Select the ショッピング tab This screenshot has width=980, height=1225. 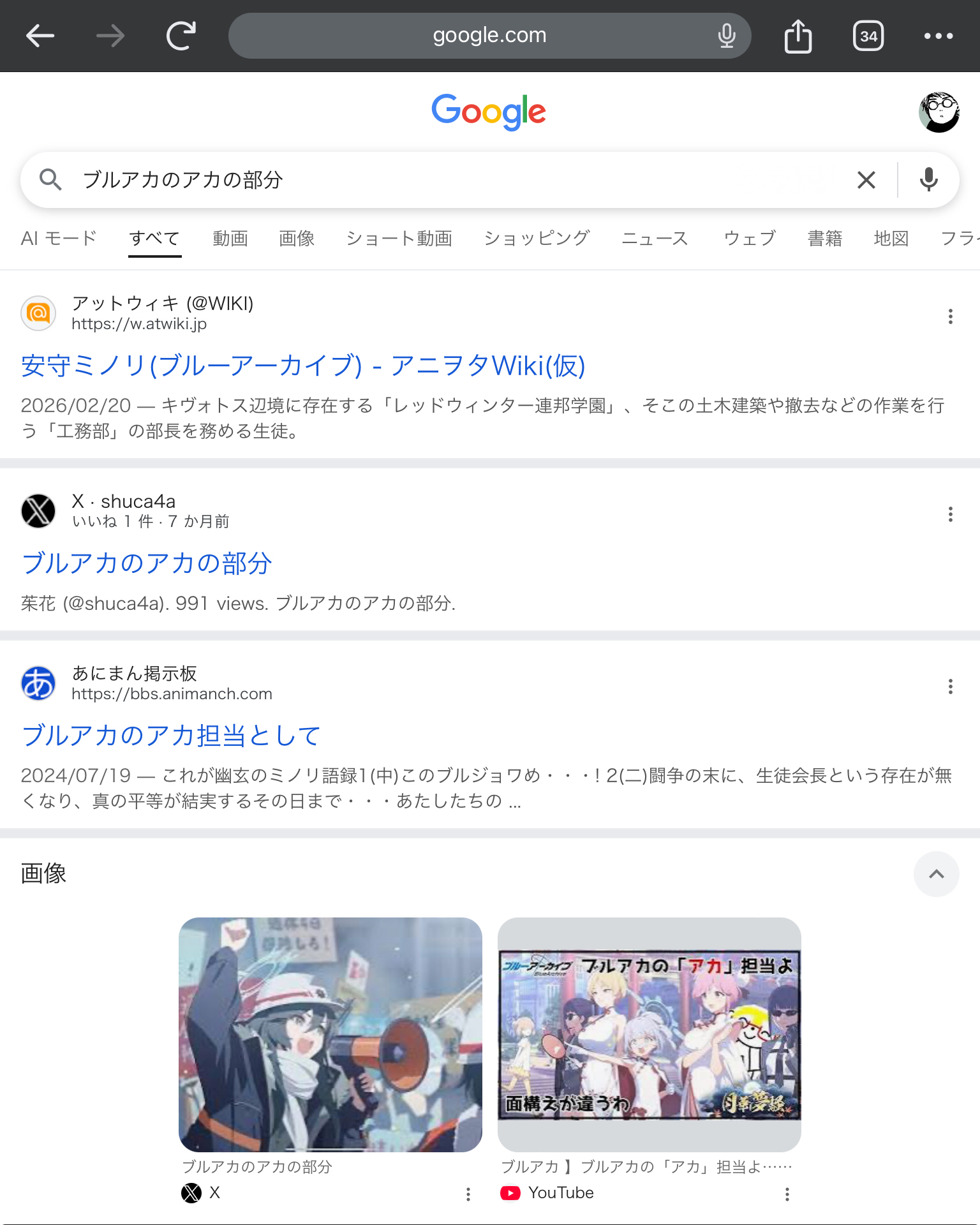pos(537,239)
